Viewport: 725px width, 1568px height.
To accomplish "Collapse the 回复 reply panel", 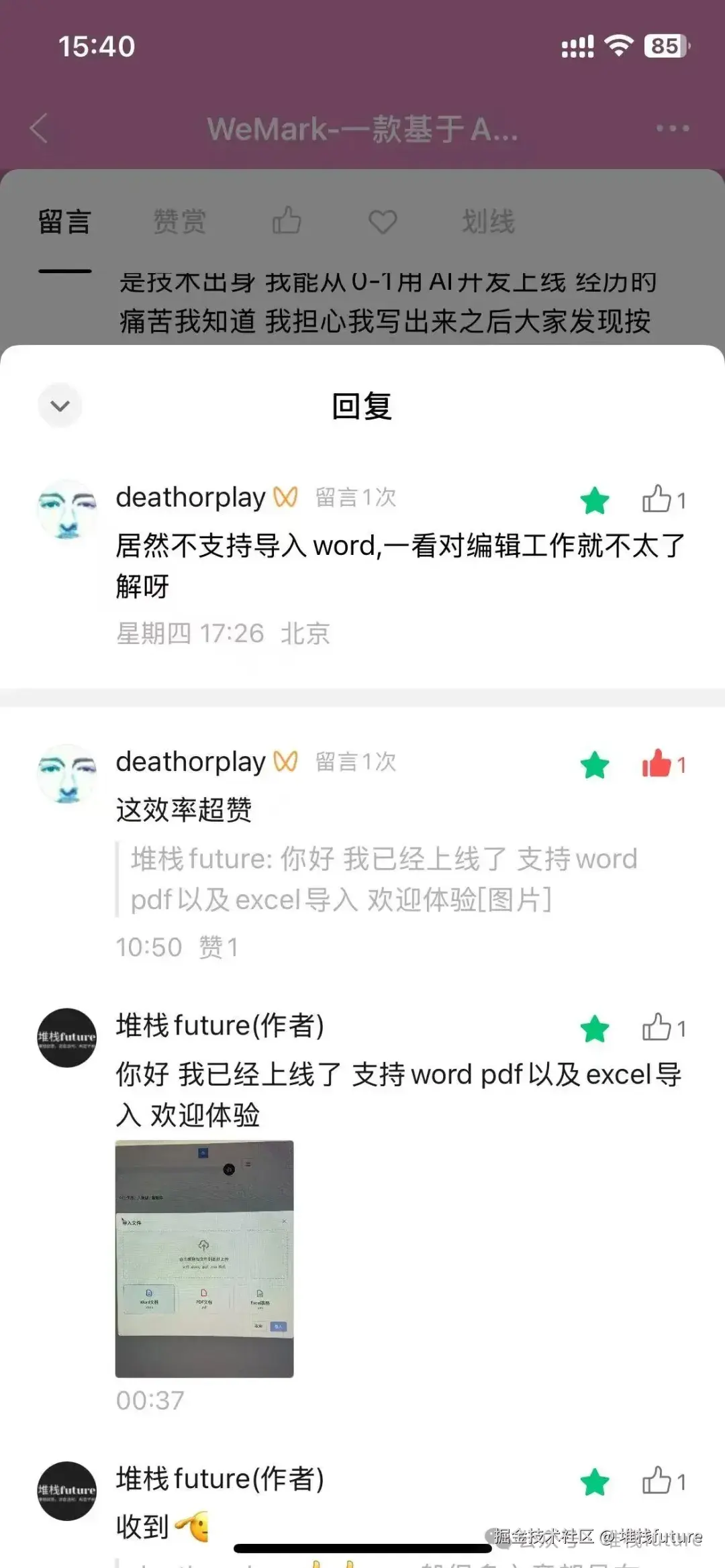I will (x=60, y=405).
